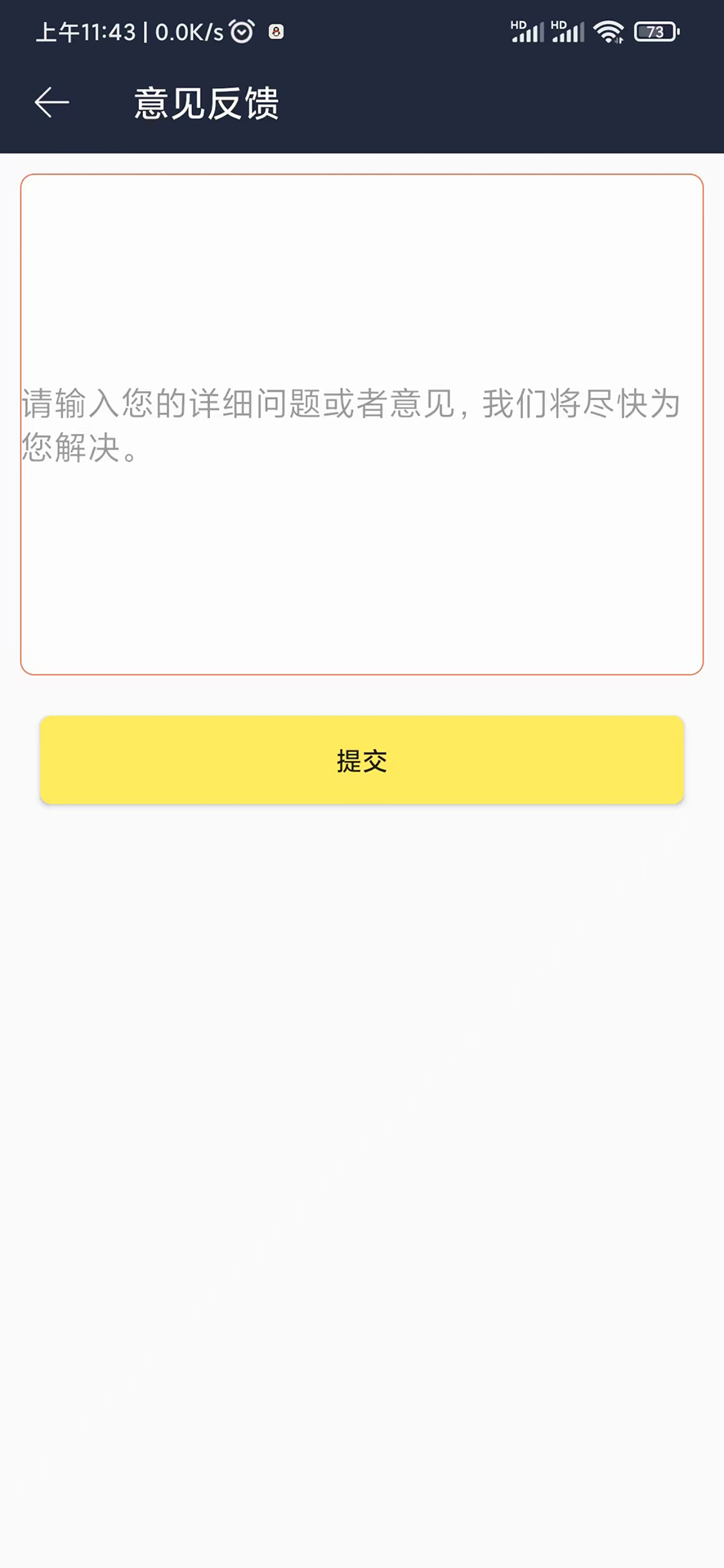Check the battery icon showing 73
This screenshot has height=1568, width=724.
coord(655,31)
